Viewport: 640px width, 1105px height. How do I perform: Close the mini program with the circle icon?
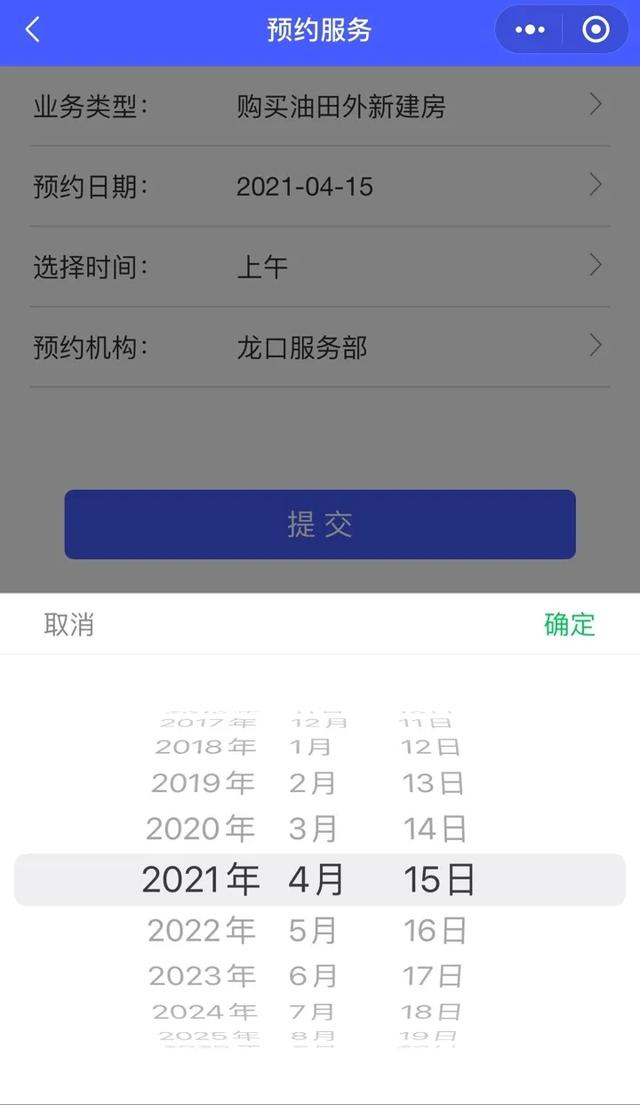(x=596, y=30)
